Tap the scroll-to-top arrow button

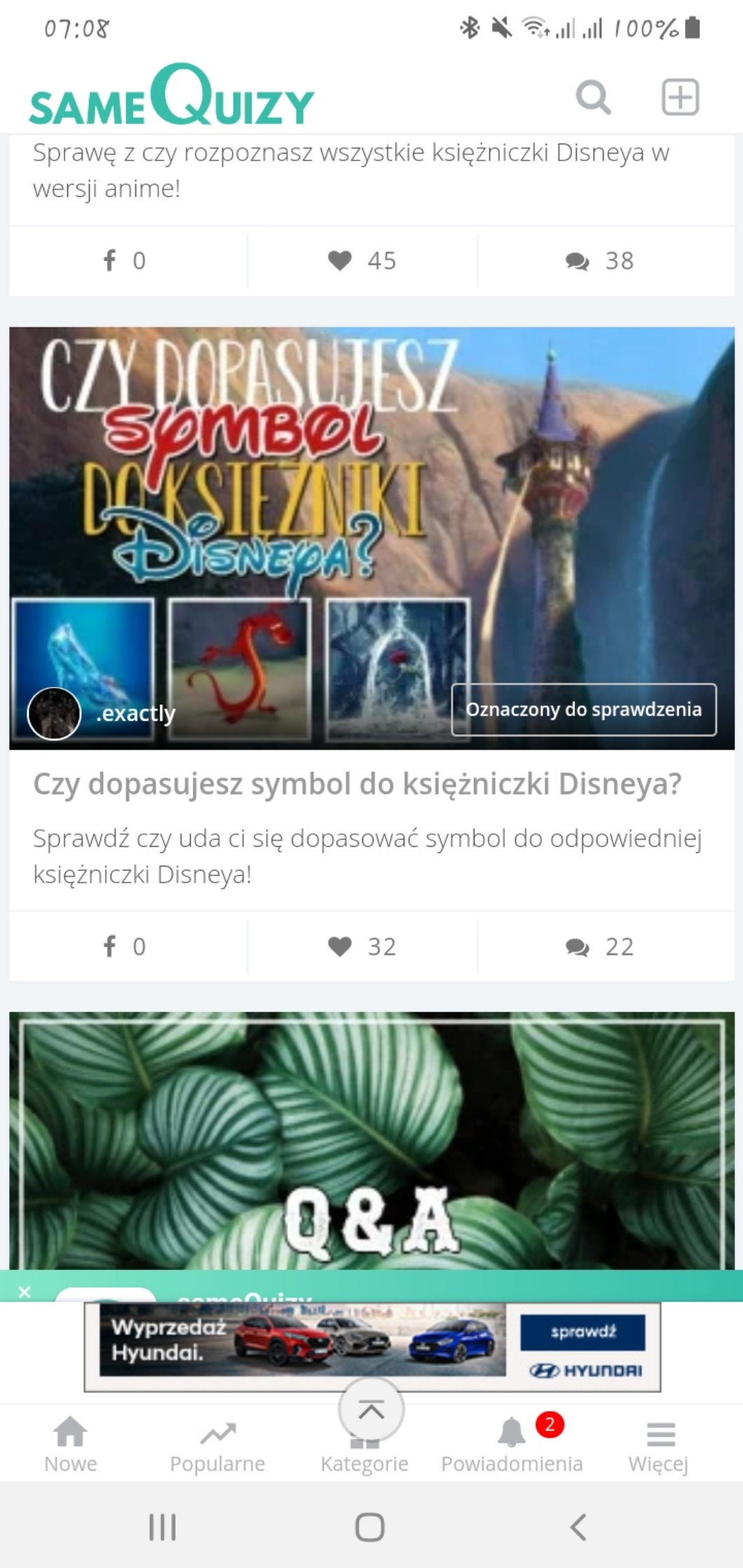click(x=371, y=1410)
